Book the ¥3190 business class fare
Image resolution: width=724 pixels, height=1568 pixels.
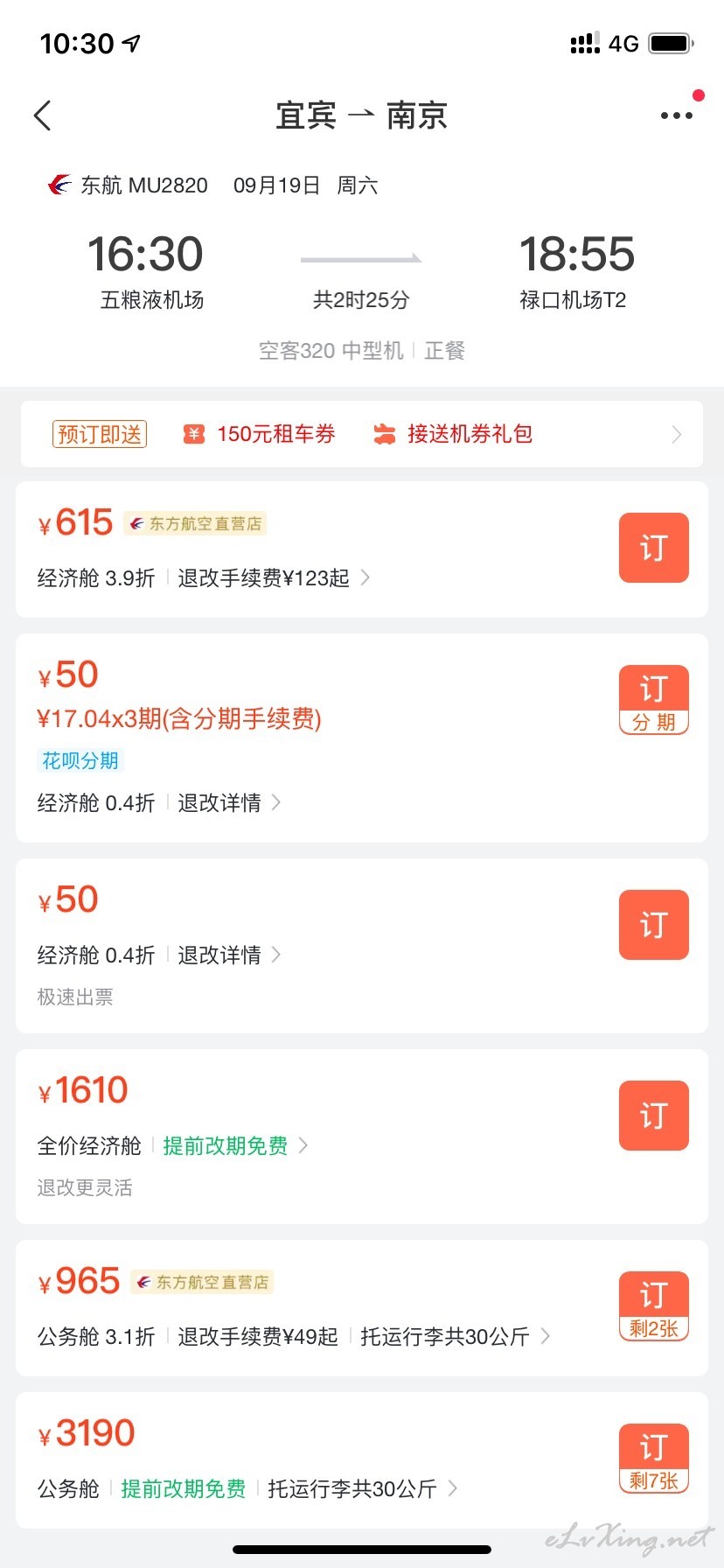pyautogui.click(x=653, y=1458)
